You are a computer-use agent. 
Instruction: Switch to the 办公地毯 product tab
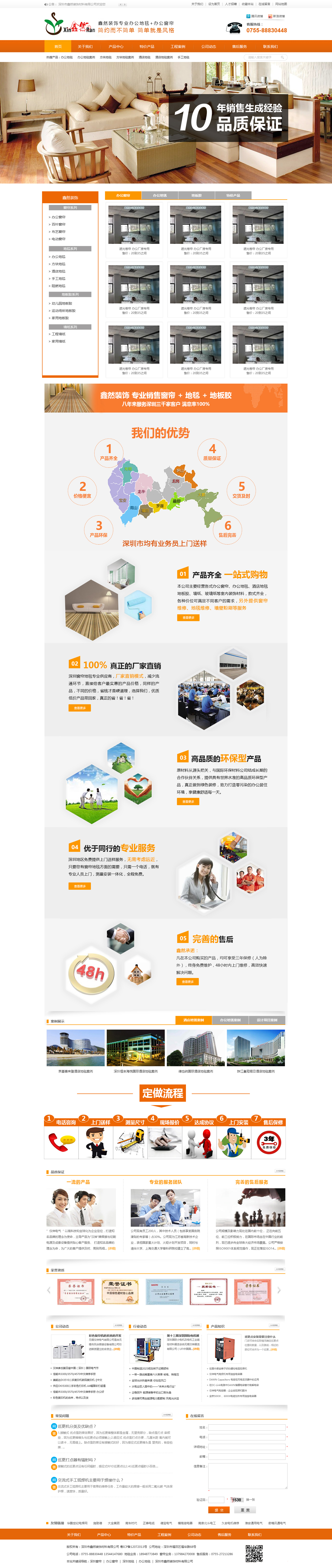coord(160,195)
